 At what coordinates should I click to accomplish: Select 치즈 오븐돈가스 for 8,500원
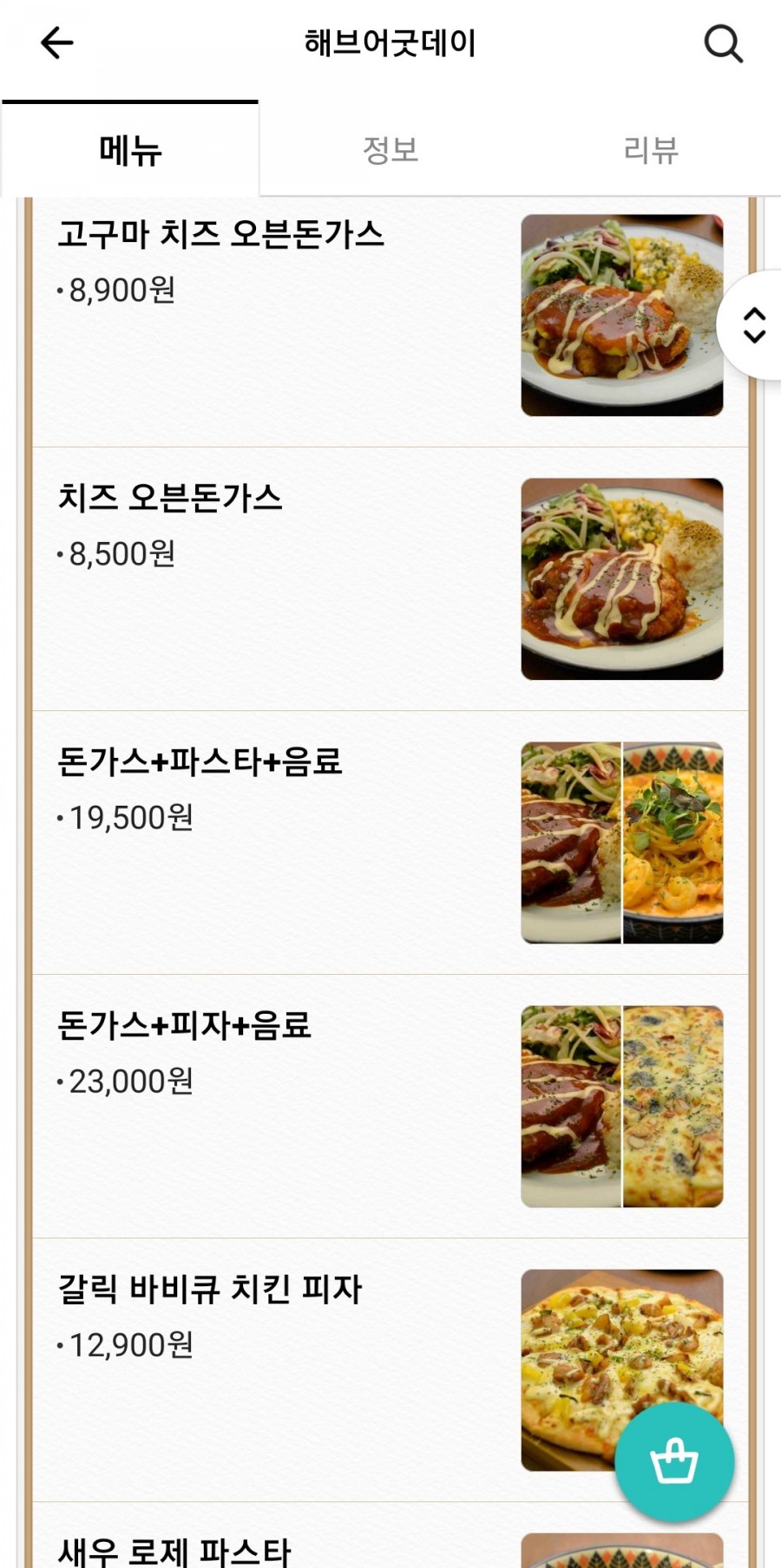(170, 499)
